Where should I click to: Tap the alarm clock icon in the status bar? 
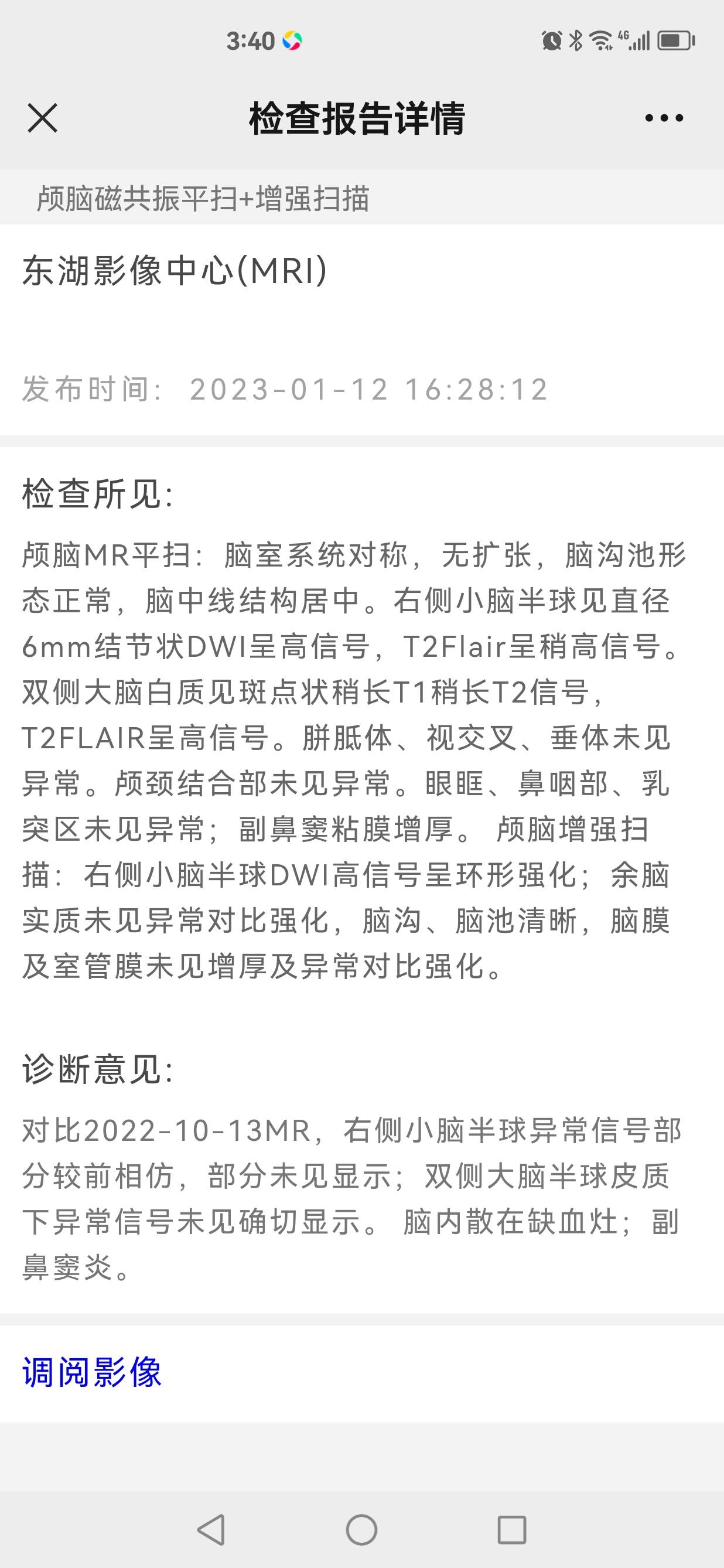[x=549, y=41]
